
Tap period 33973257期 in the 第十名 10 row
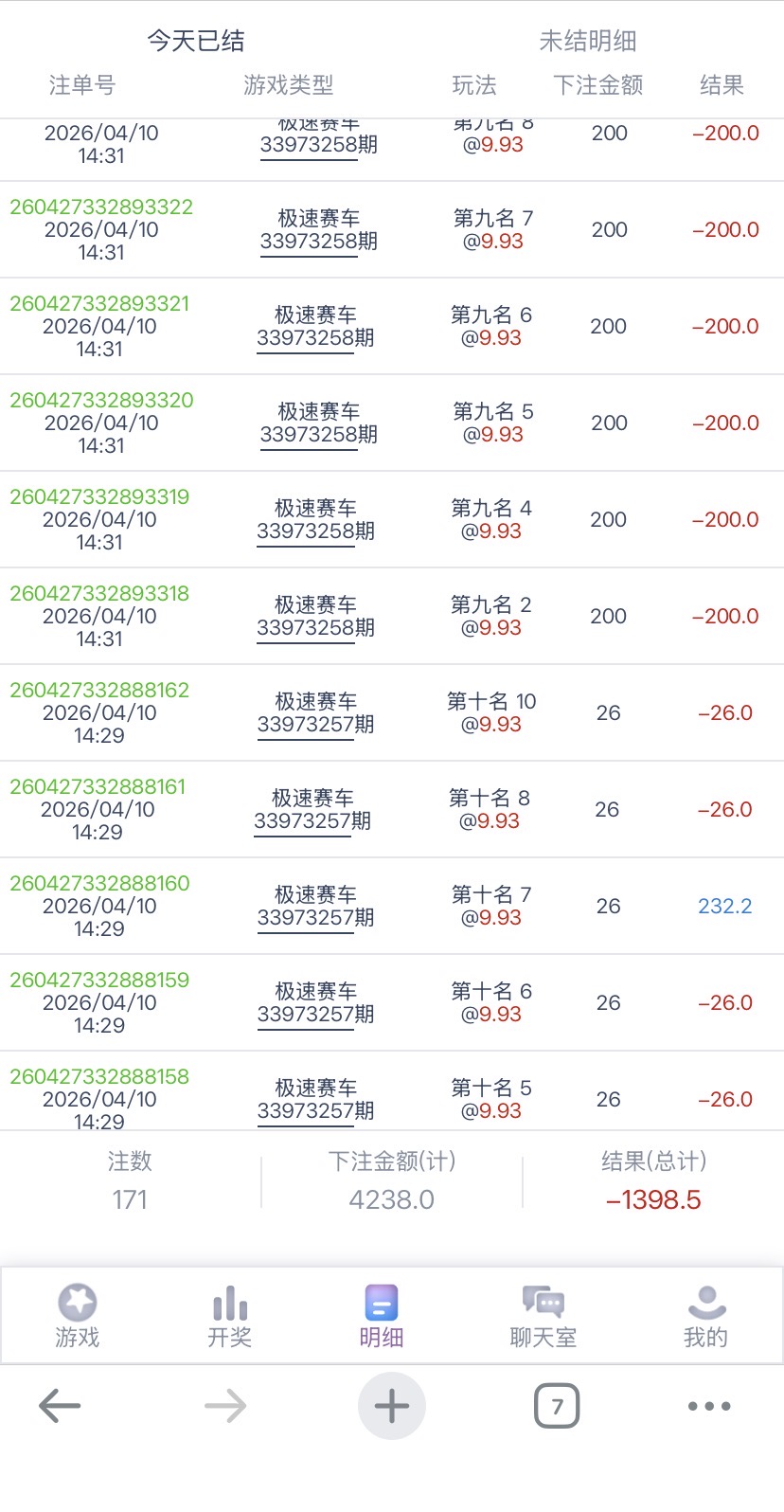(315, 726)
